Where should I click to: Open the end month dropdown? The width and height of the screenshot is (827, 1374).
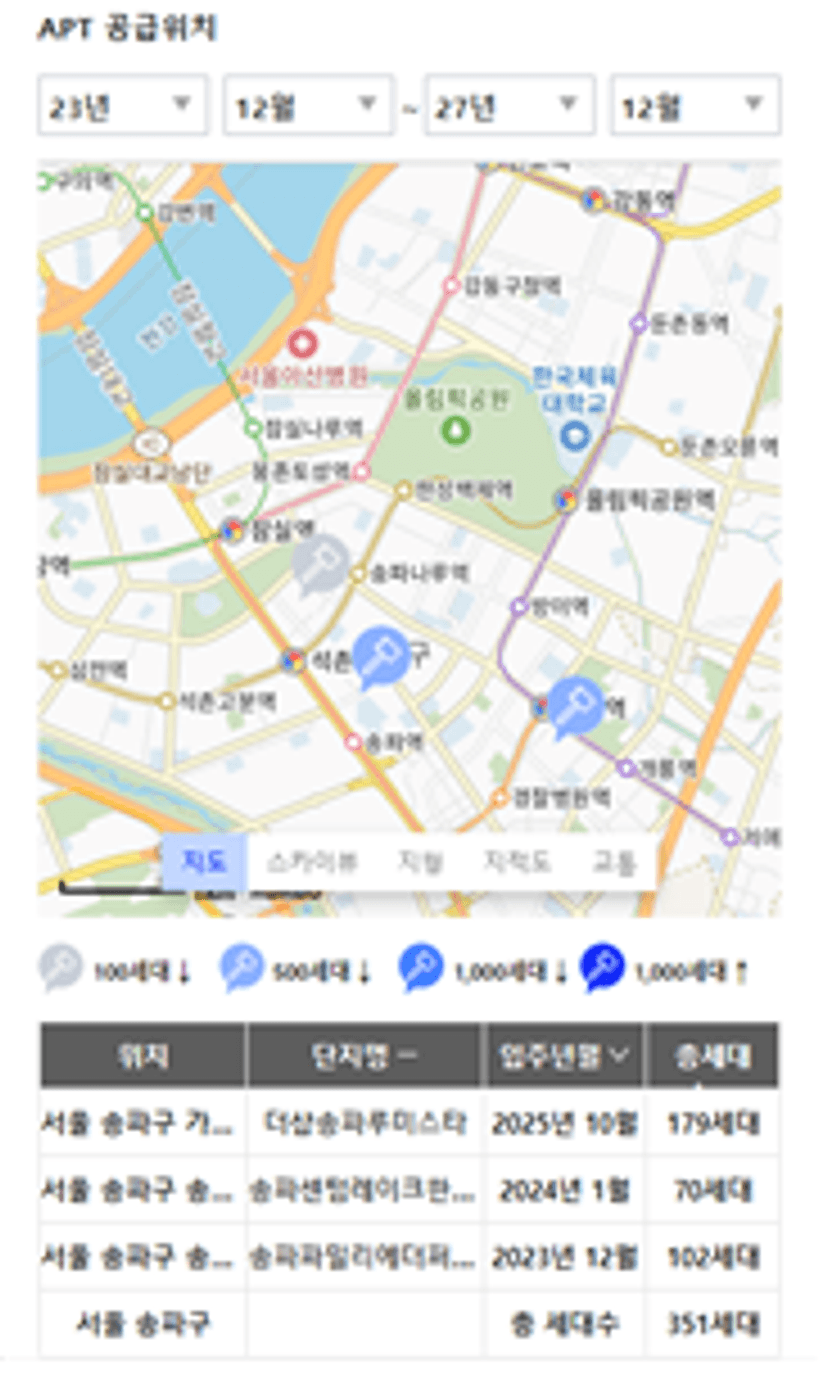click(696, 105)
